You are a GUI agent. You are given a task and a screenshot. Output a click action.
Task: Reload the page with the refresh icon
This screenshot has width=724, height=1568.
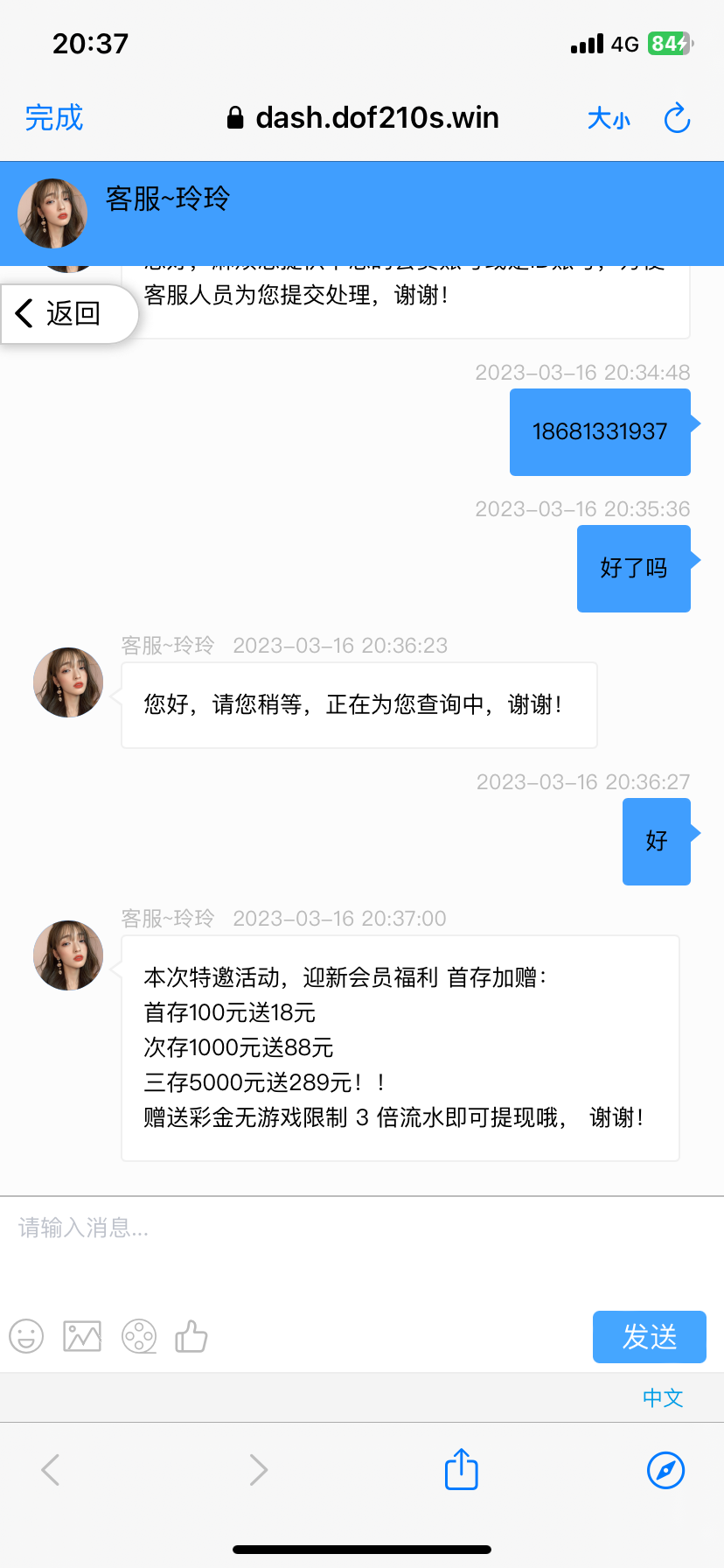[x=677, y=117]
